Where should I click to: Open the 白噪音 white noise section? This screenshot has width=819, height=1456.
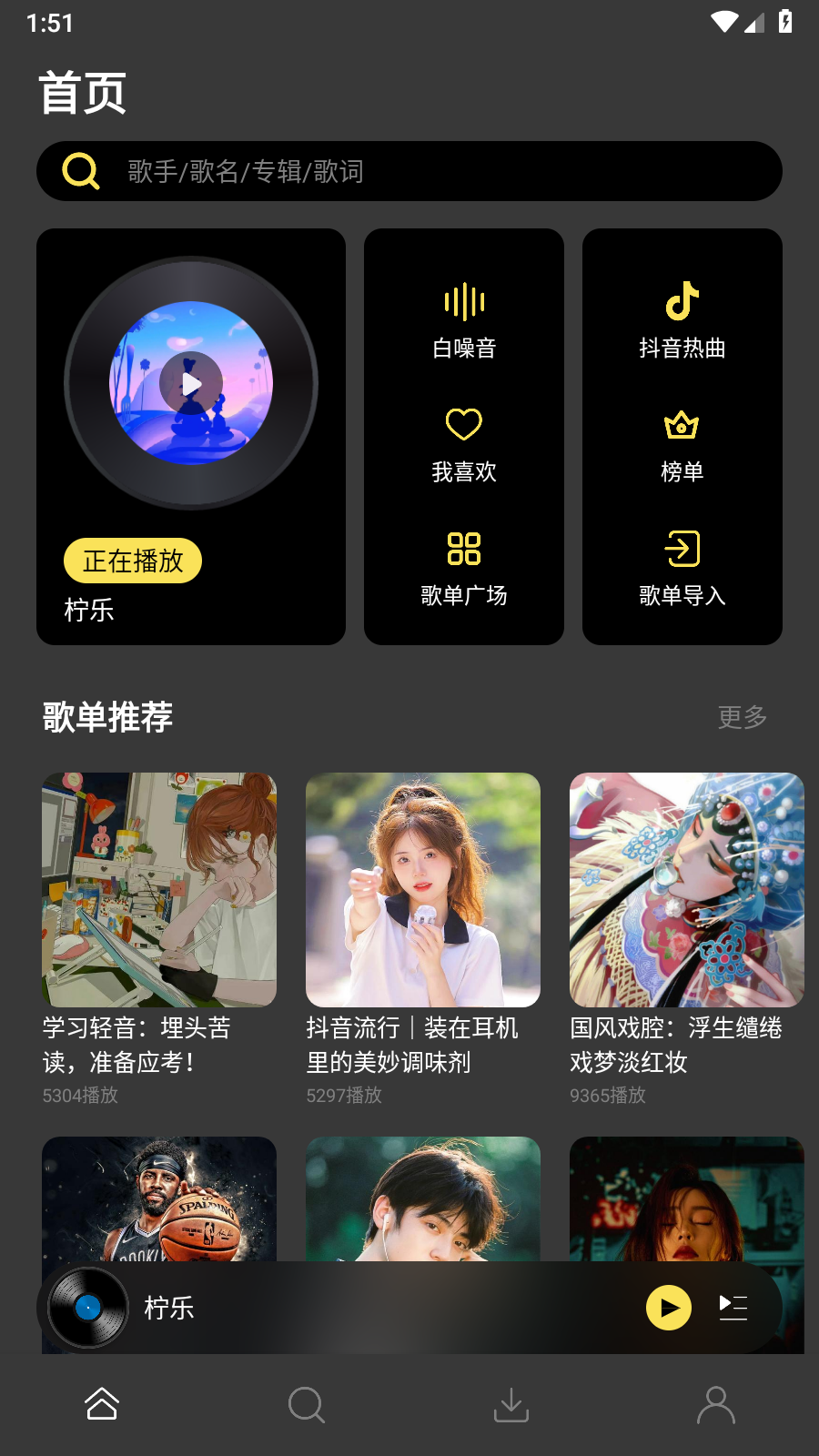464,323
